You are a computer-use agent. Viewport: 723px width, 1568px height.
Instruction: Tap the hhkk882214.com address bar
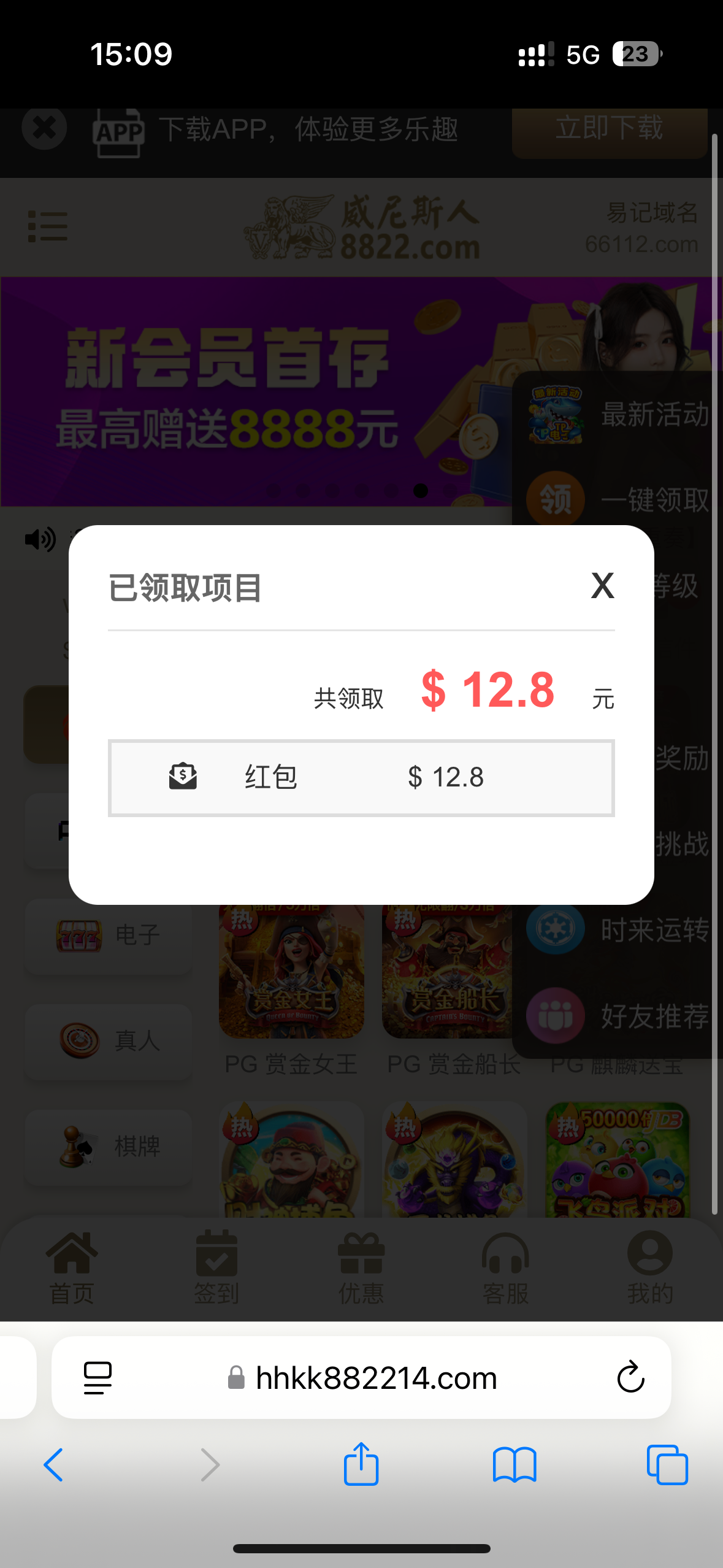tap(375, 1378)
